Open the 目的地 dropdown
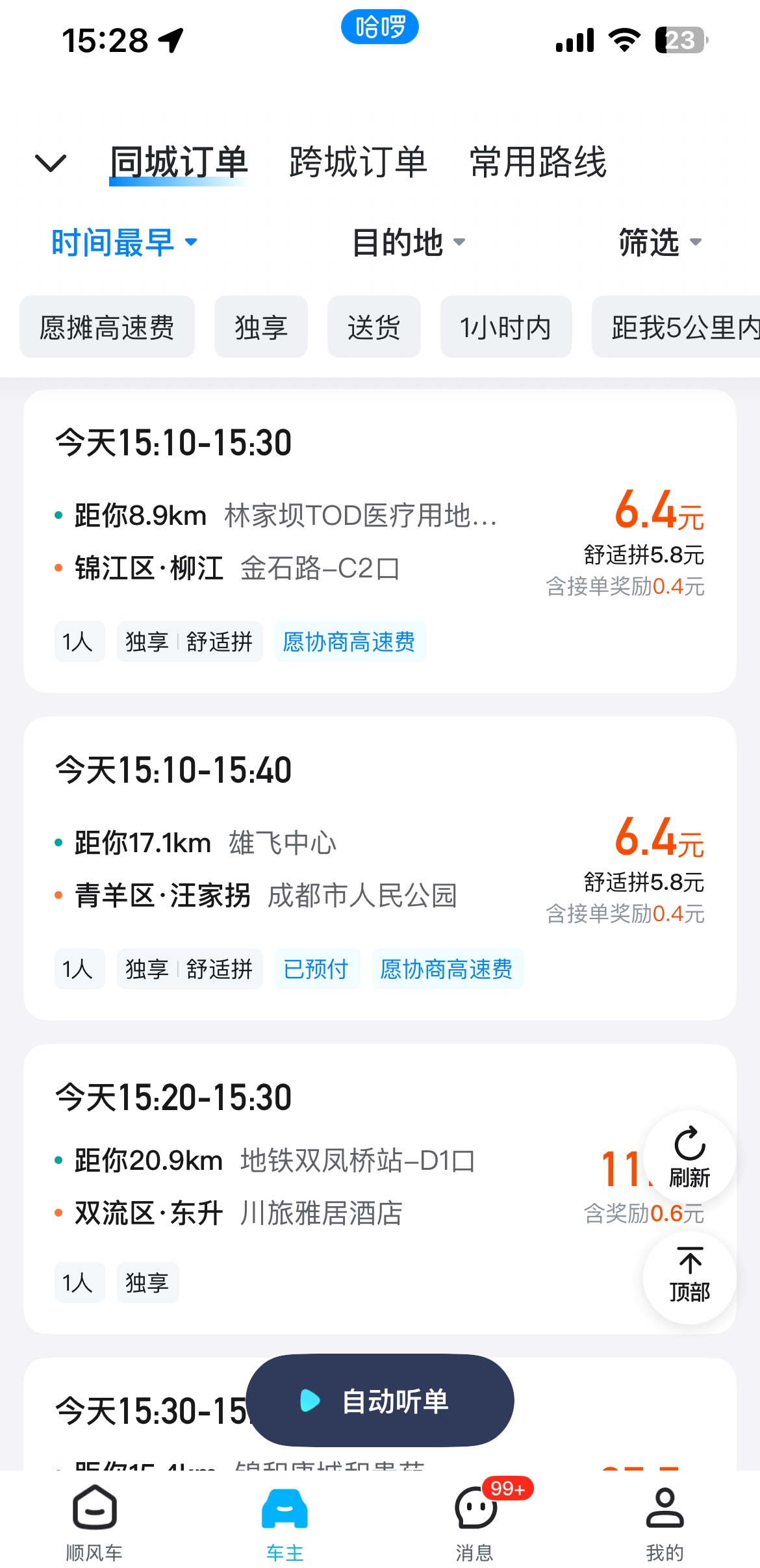This screenshot has width=760, height=1568. [409, 242]
